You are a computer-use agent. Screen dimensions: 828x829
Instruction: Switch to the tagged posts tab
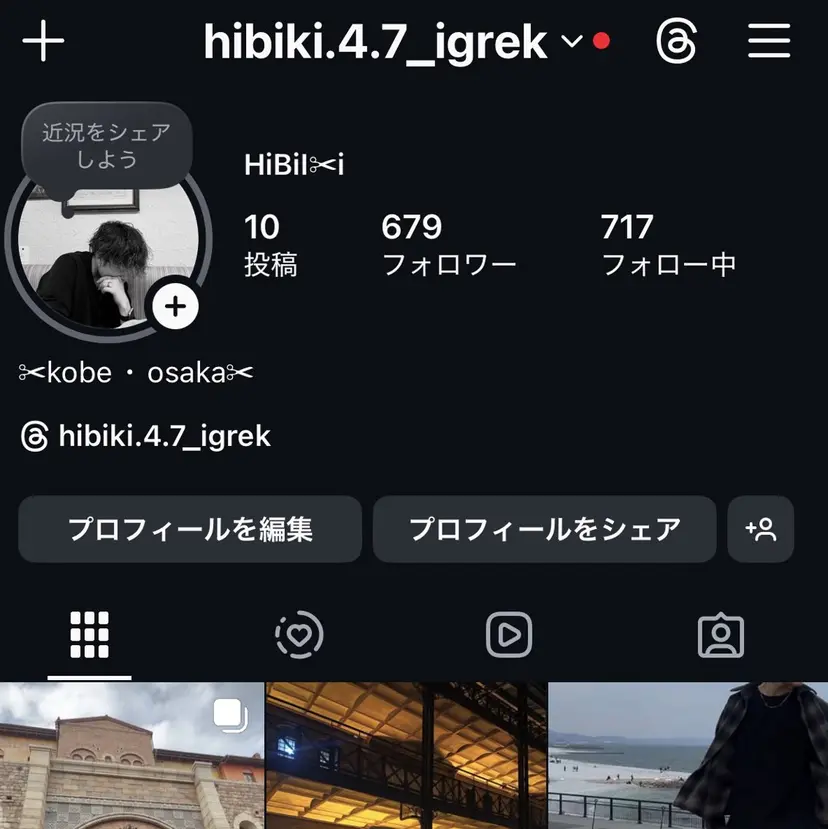coord(722,634)
